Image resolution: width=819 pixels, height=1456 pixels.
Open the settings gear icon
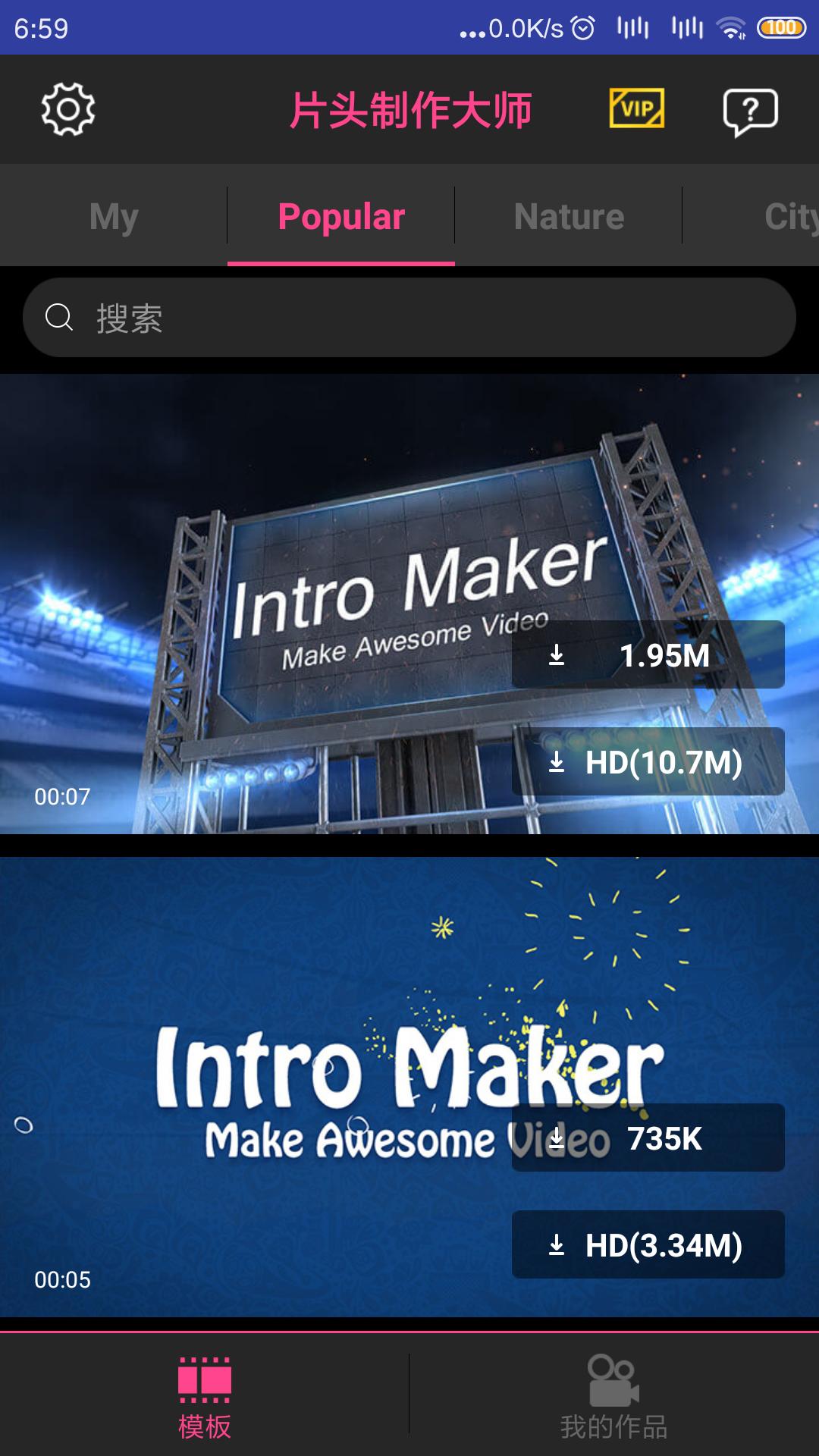click(x=68, y=110)
